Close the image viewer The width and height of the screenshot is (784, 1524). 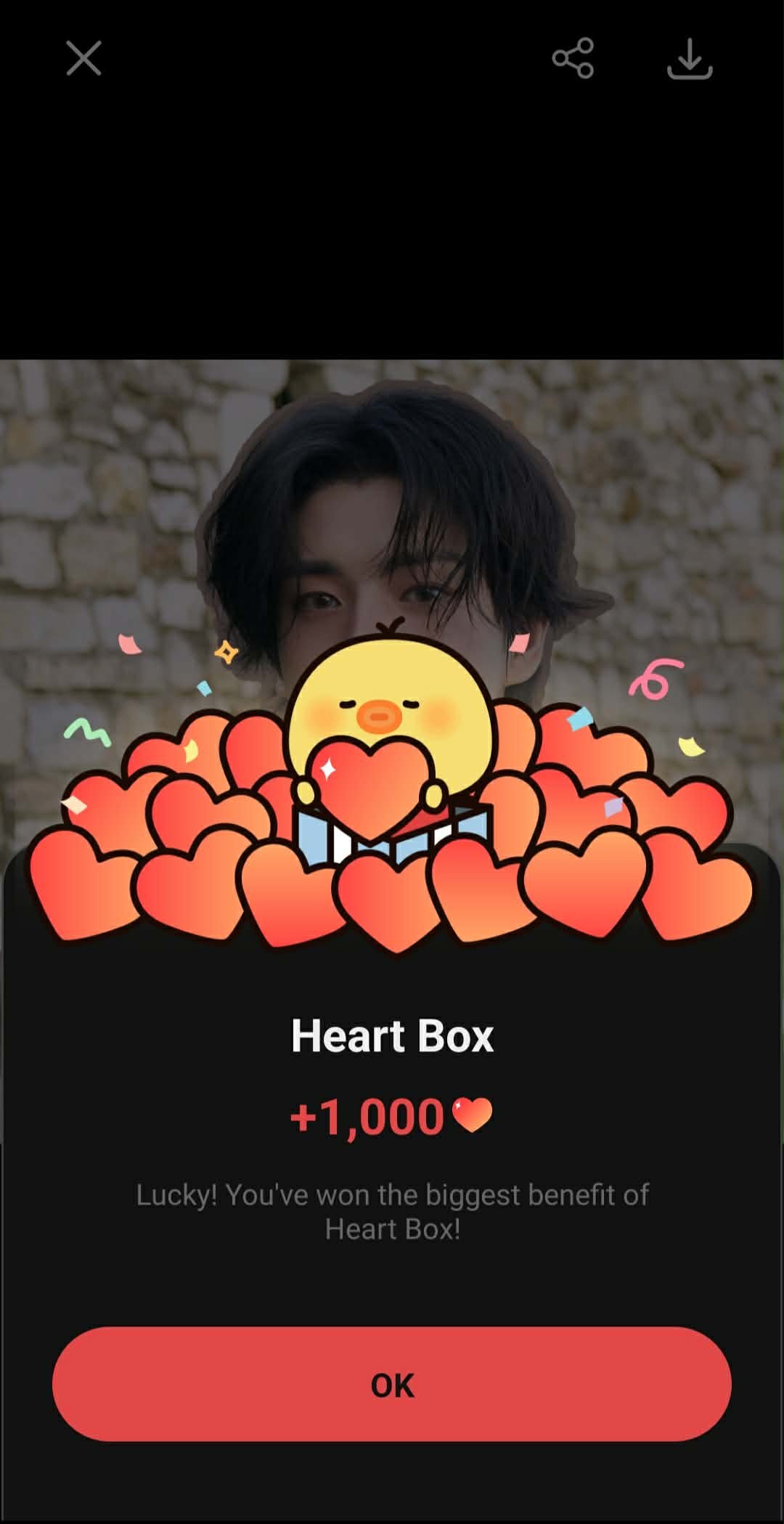point(83,58)
